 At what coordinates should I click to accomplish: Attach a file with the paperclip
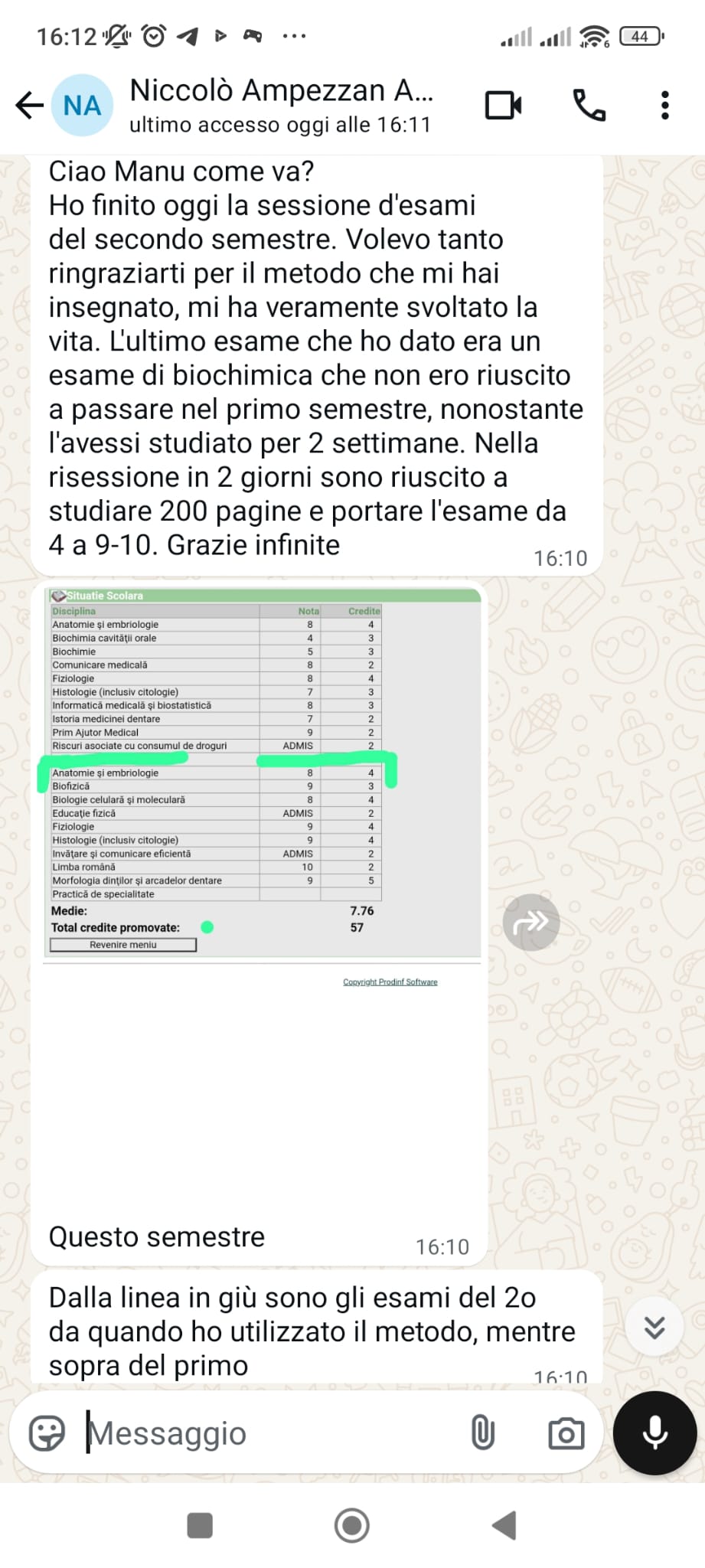[483, 1433]
